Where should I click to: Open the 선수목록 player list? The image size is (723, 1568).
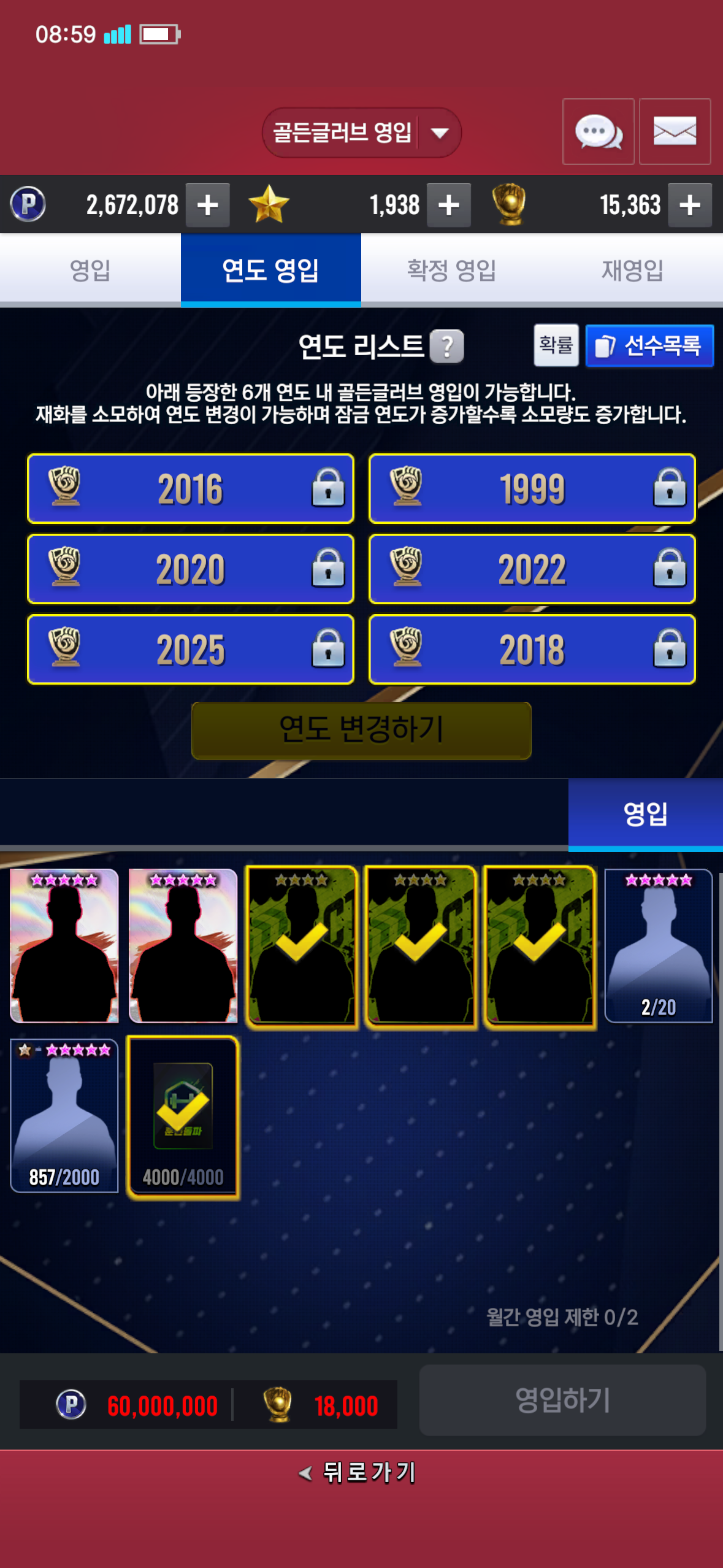pyautogui.click(x=649, y=345)
